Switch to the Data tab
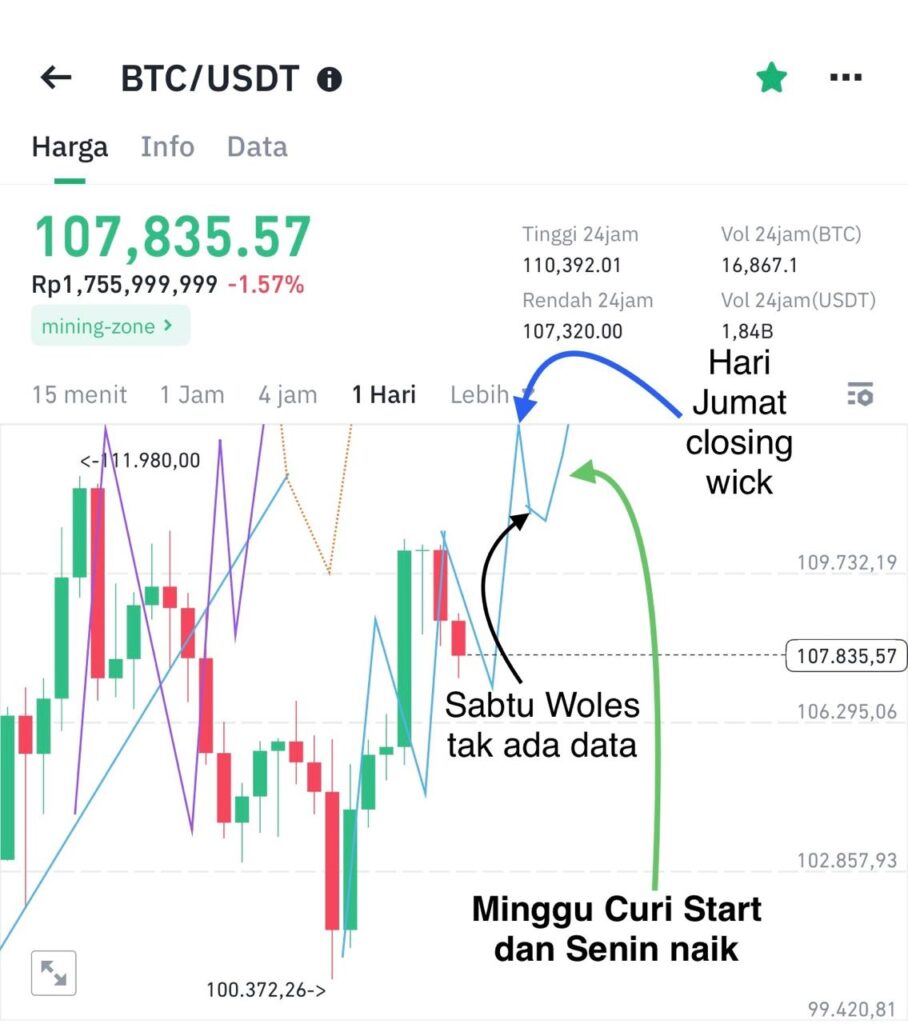The image size is (908, 1024). pos(257,147)
